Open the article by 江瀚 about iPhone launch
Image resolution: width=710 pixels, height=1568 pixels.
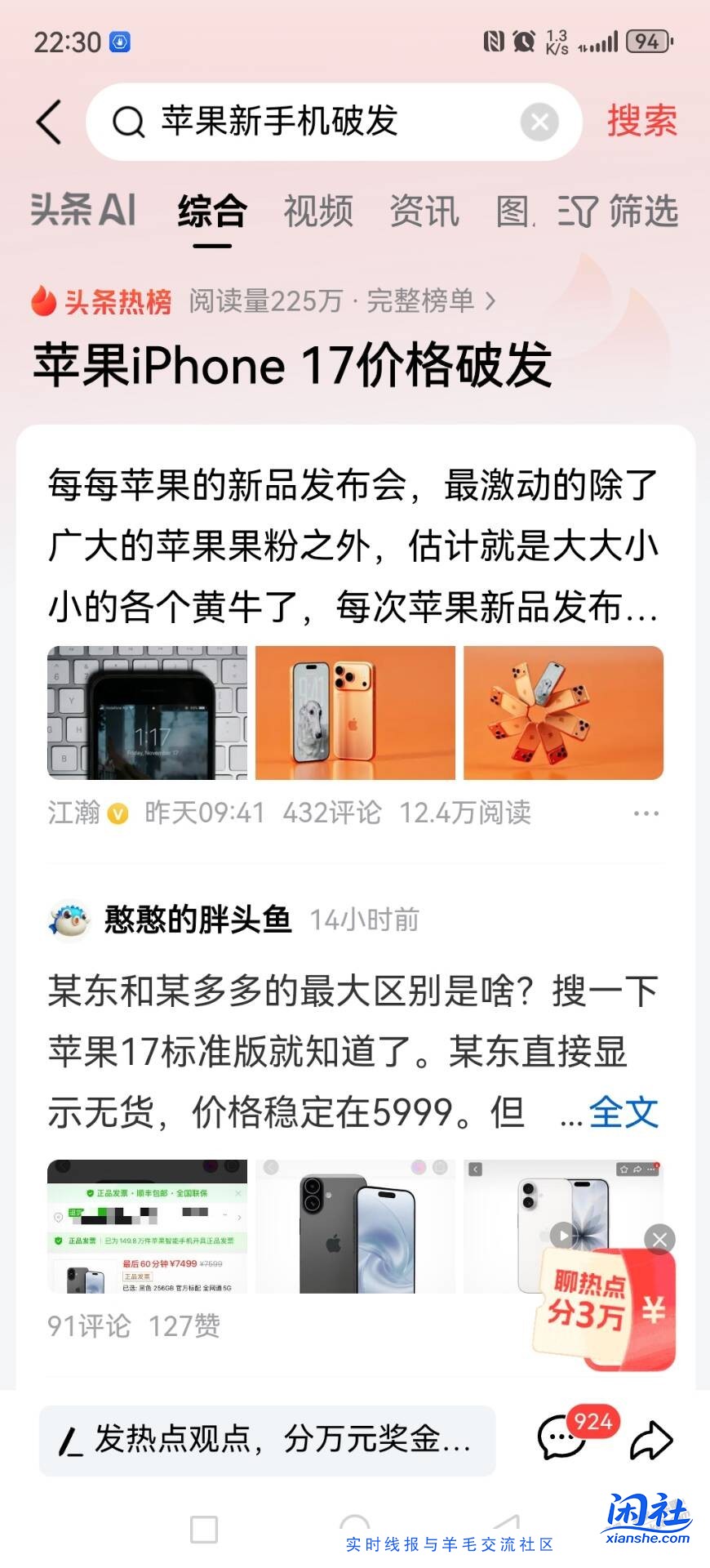click(353, 545)
